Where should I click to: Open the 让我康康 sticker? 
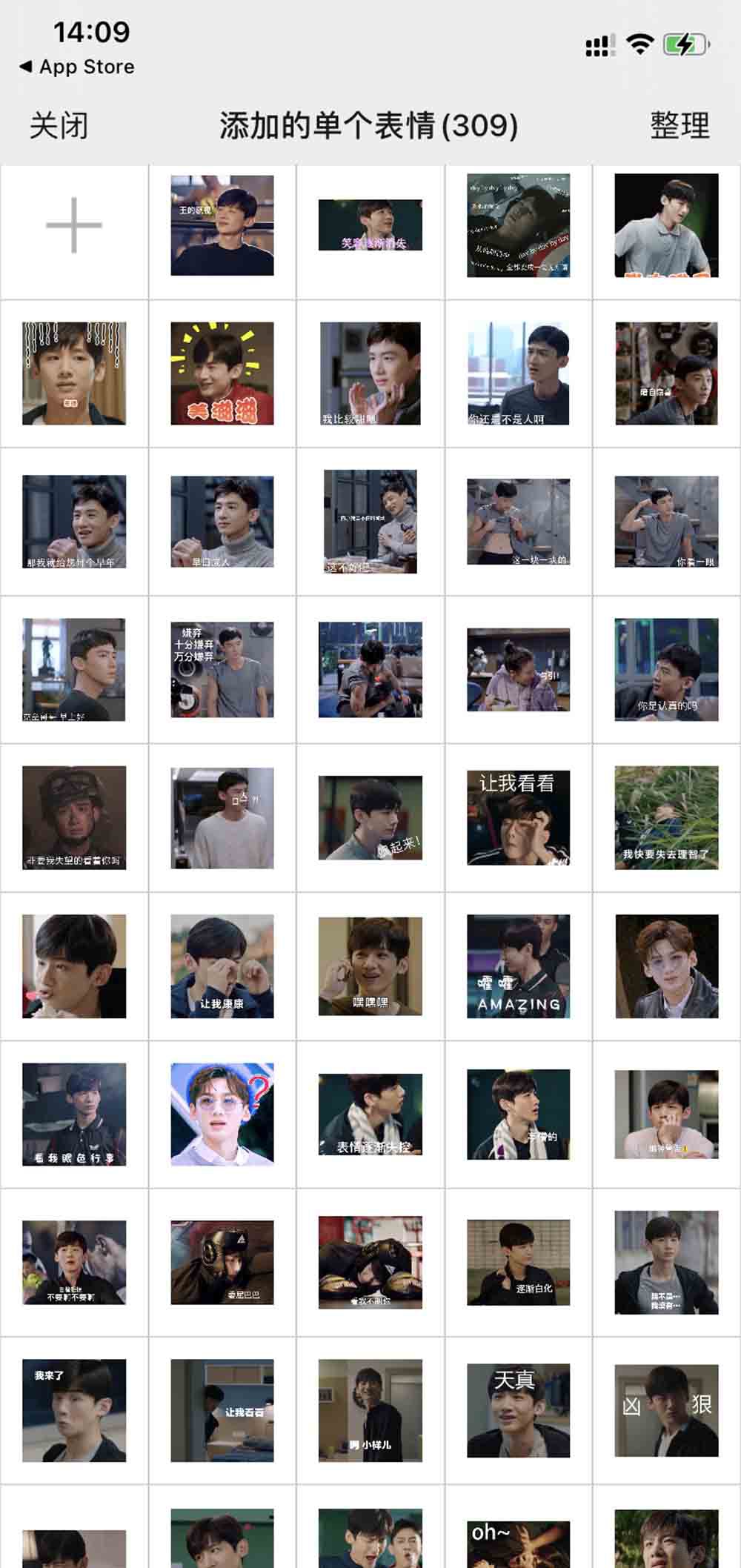click(x=222, y=966)
